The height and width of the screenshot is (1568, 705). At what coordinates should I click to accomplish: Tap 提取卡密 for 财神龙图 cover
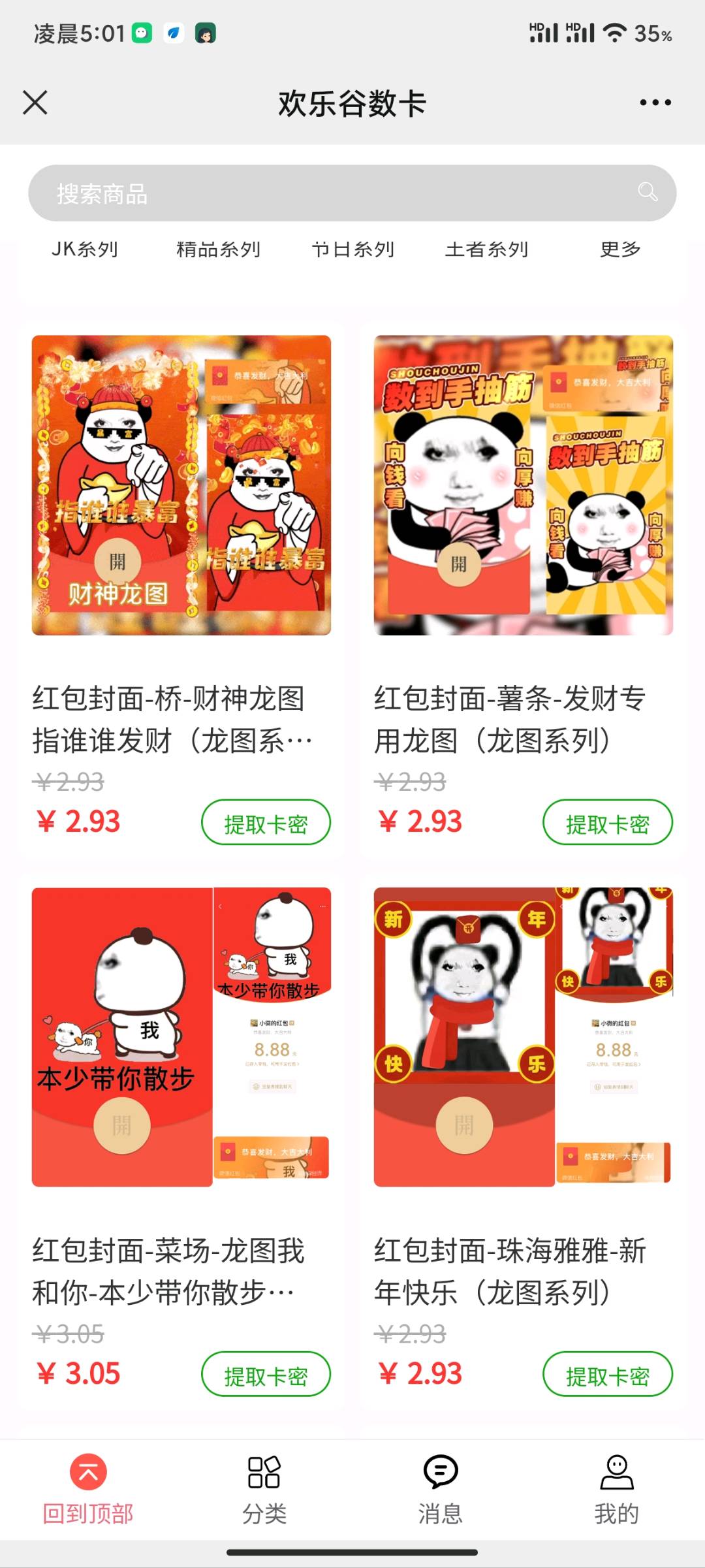[266, 823]
